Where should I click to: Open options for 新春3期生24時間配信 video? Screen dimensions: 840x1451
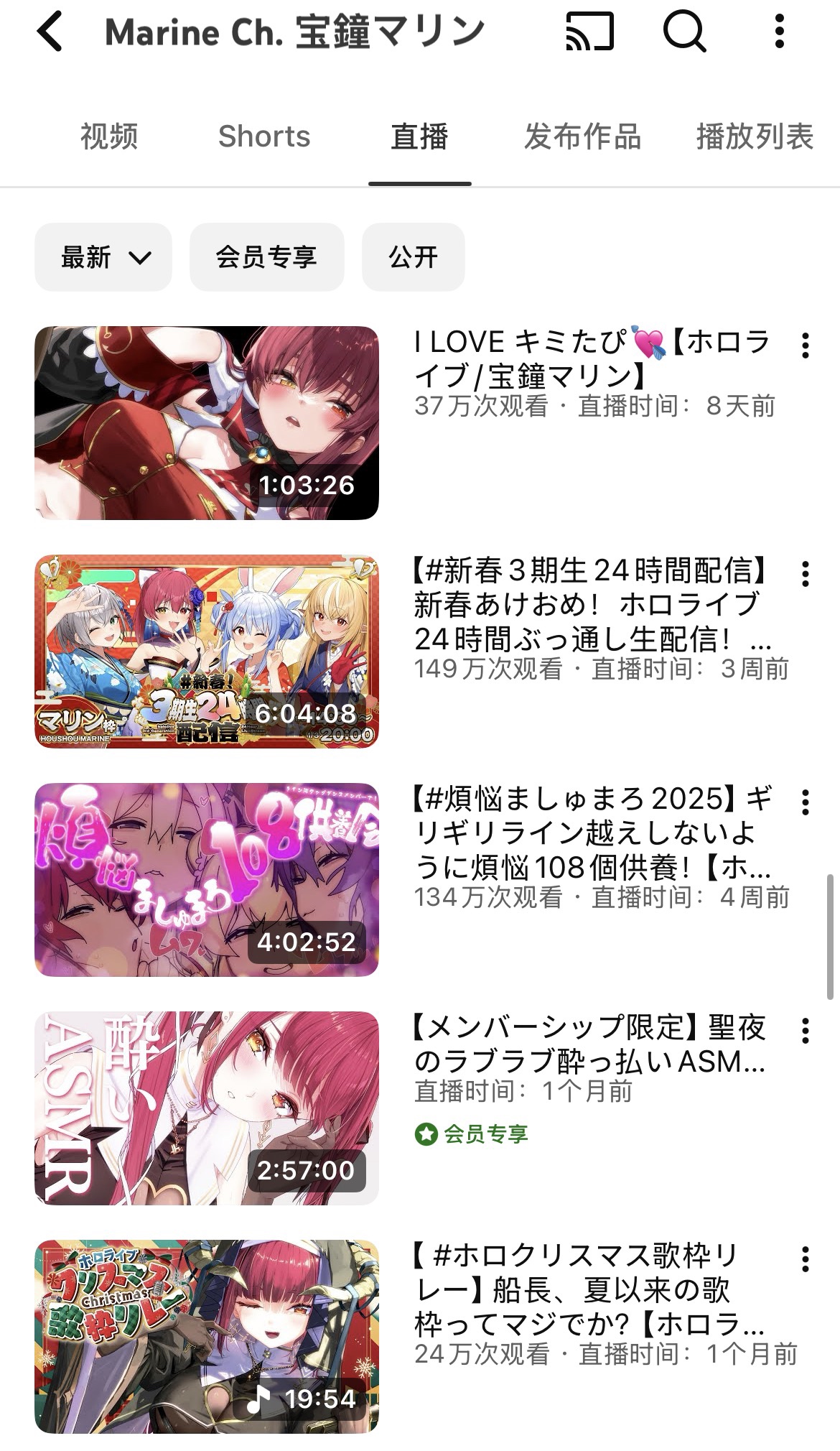(806, 574)
